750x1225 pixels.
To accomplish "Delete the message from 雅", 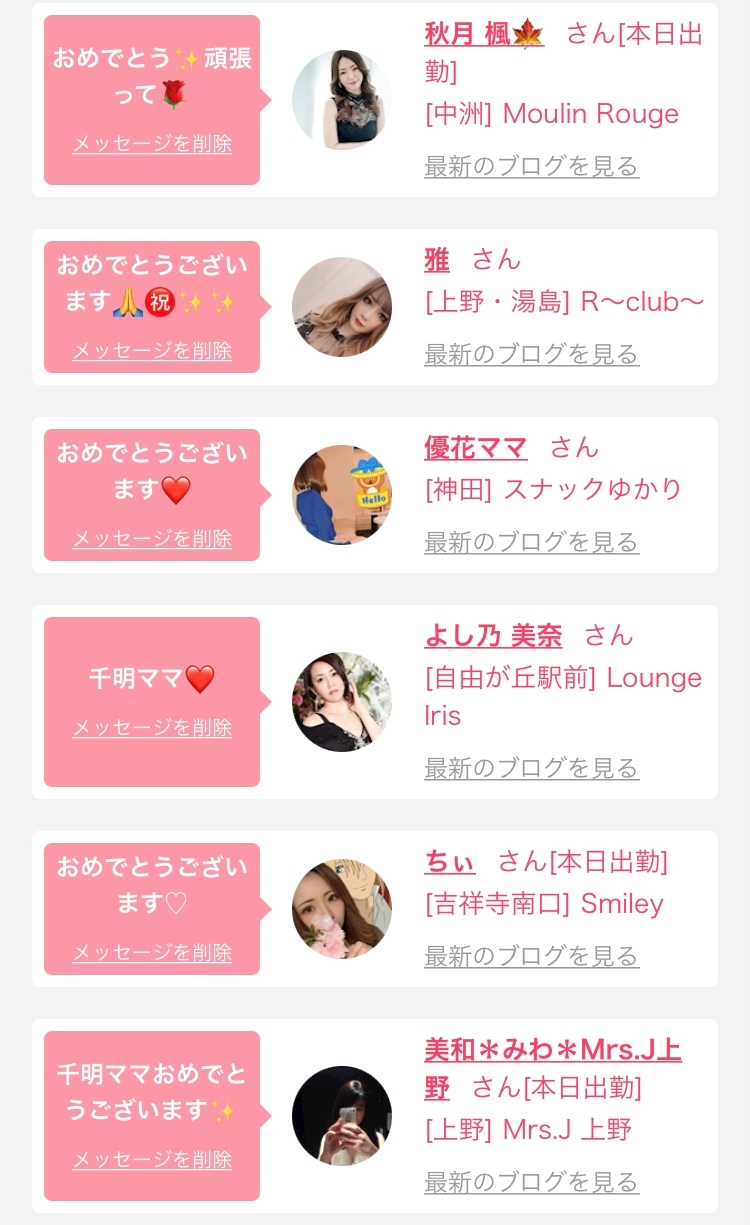I will click(152, 351).
